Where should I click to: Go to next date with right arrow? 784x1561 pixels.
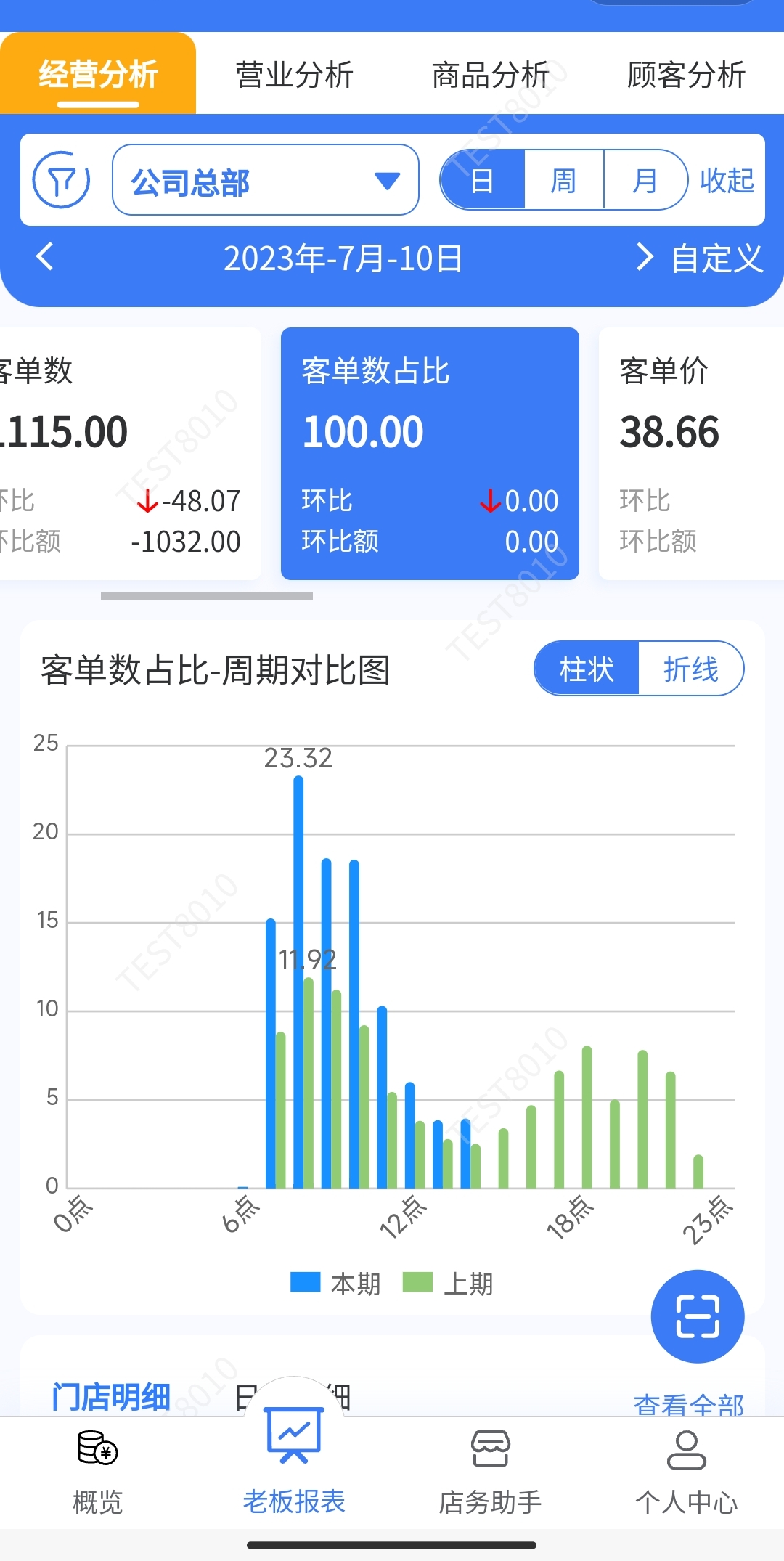coord(643,257)
